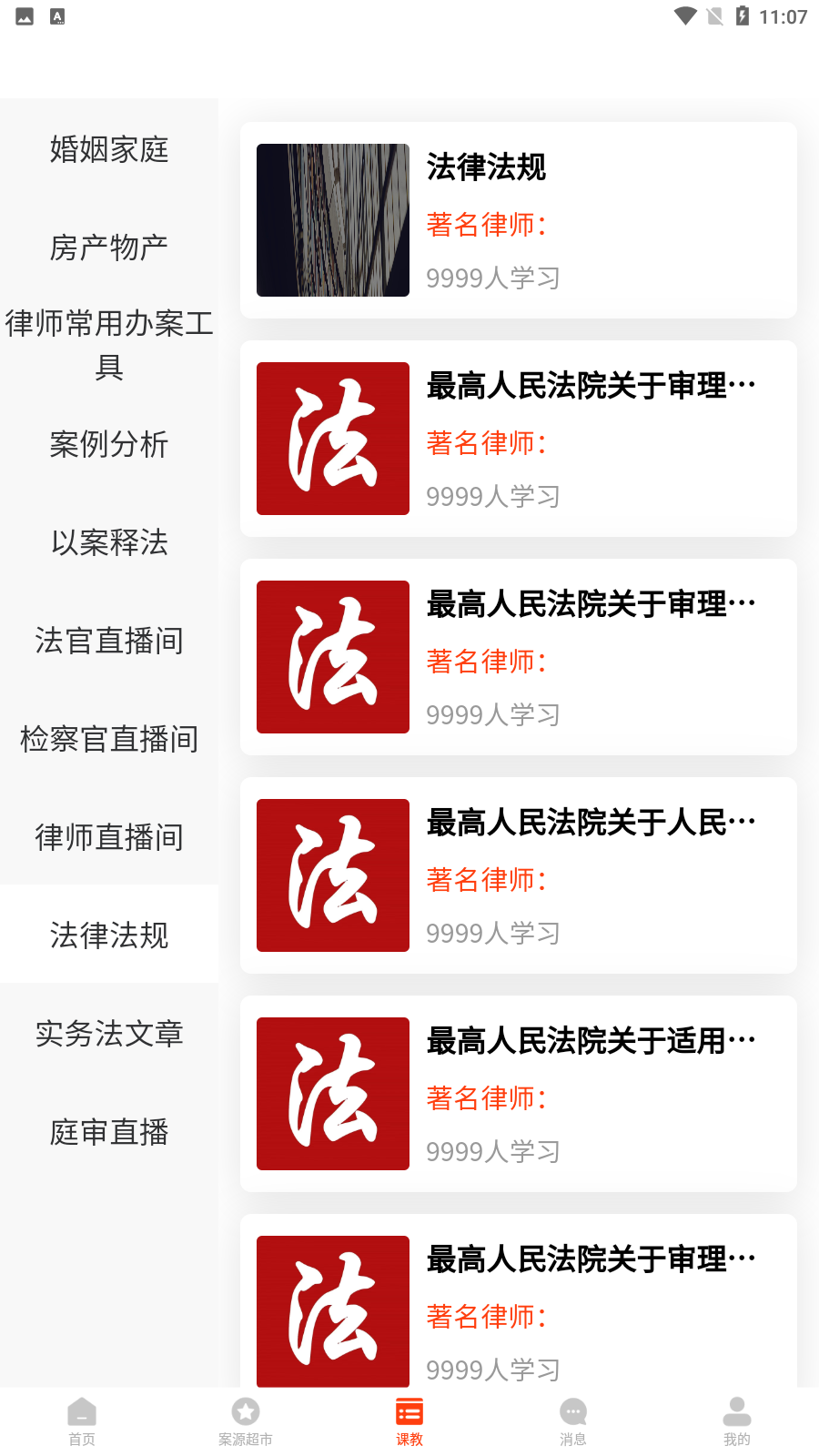Select the 庭审直播 category
Image resolution: width=819 pixels, height=1456 pixels.
tap(109, 1131)
